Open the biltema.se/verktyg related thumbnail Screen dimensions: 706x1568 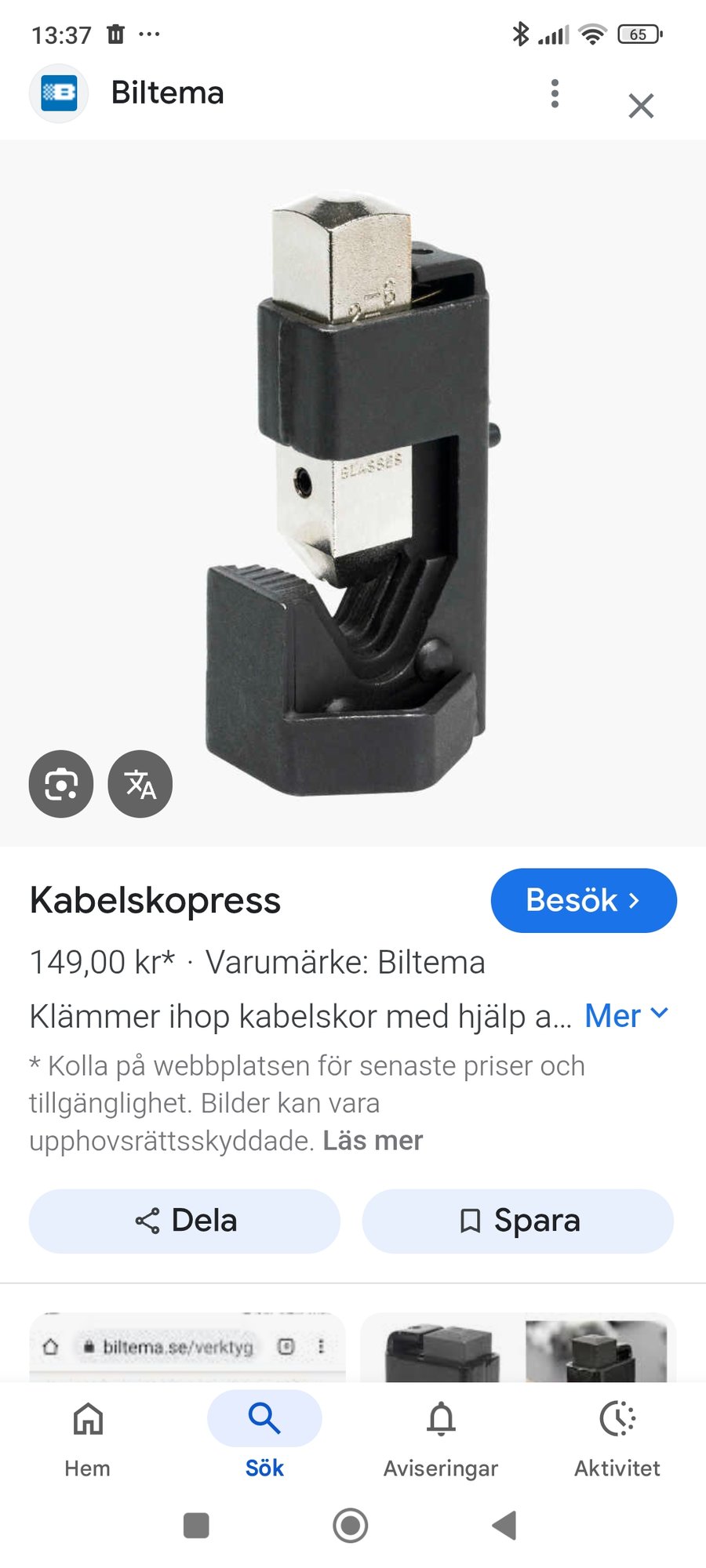[187, 1347]
